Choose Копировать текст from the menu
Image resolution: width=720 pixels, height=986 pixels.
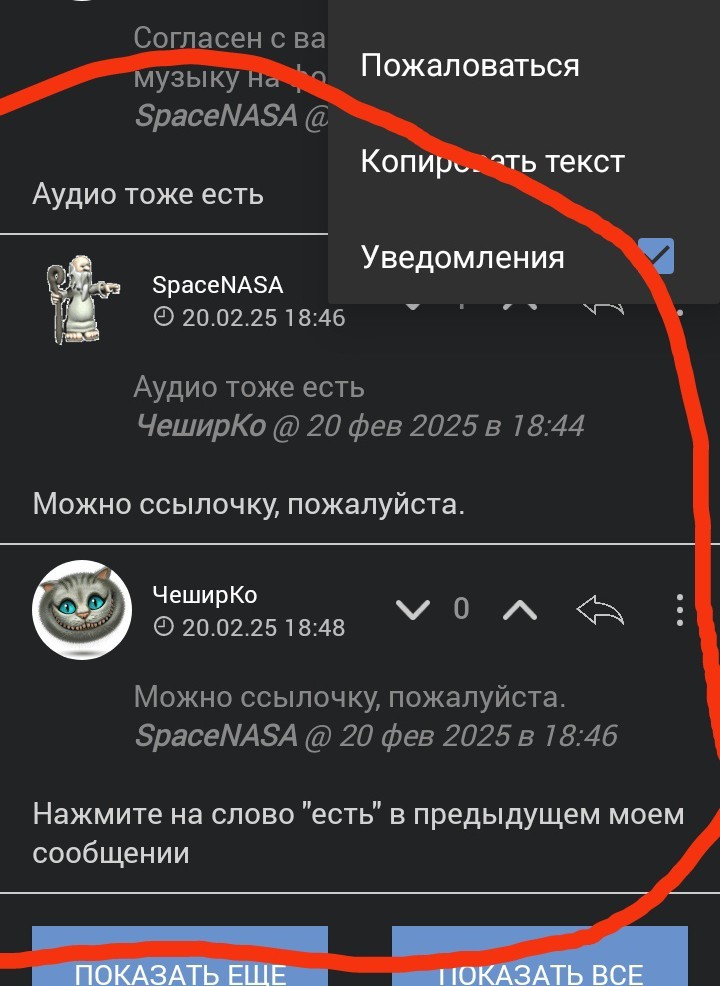492,162
